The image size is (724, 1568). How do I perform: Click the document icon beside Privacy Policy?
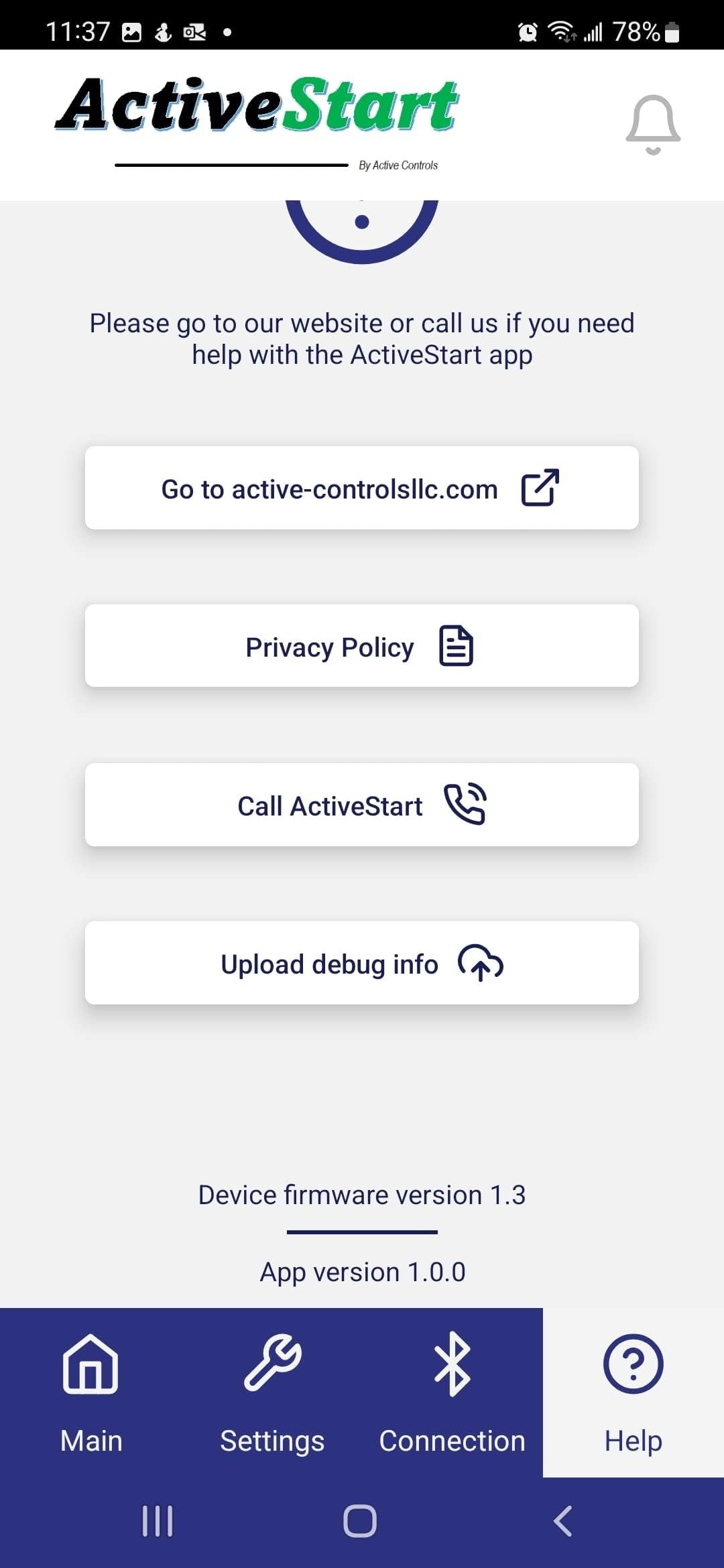456,645
